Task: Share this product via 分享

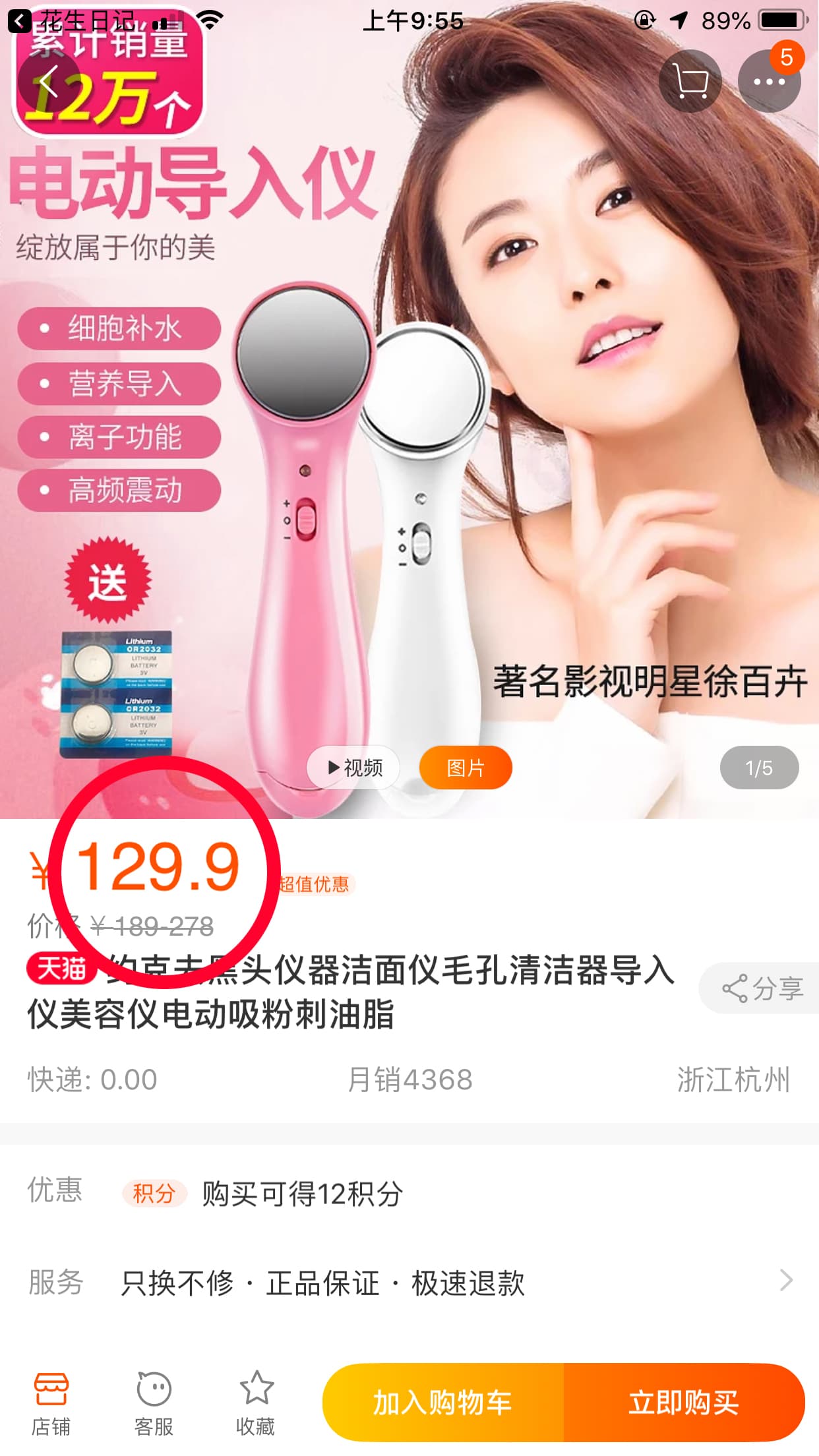Action: click(x=763, y=988)
